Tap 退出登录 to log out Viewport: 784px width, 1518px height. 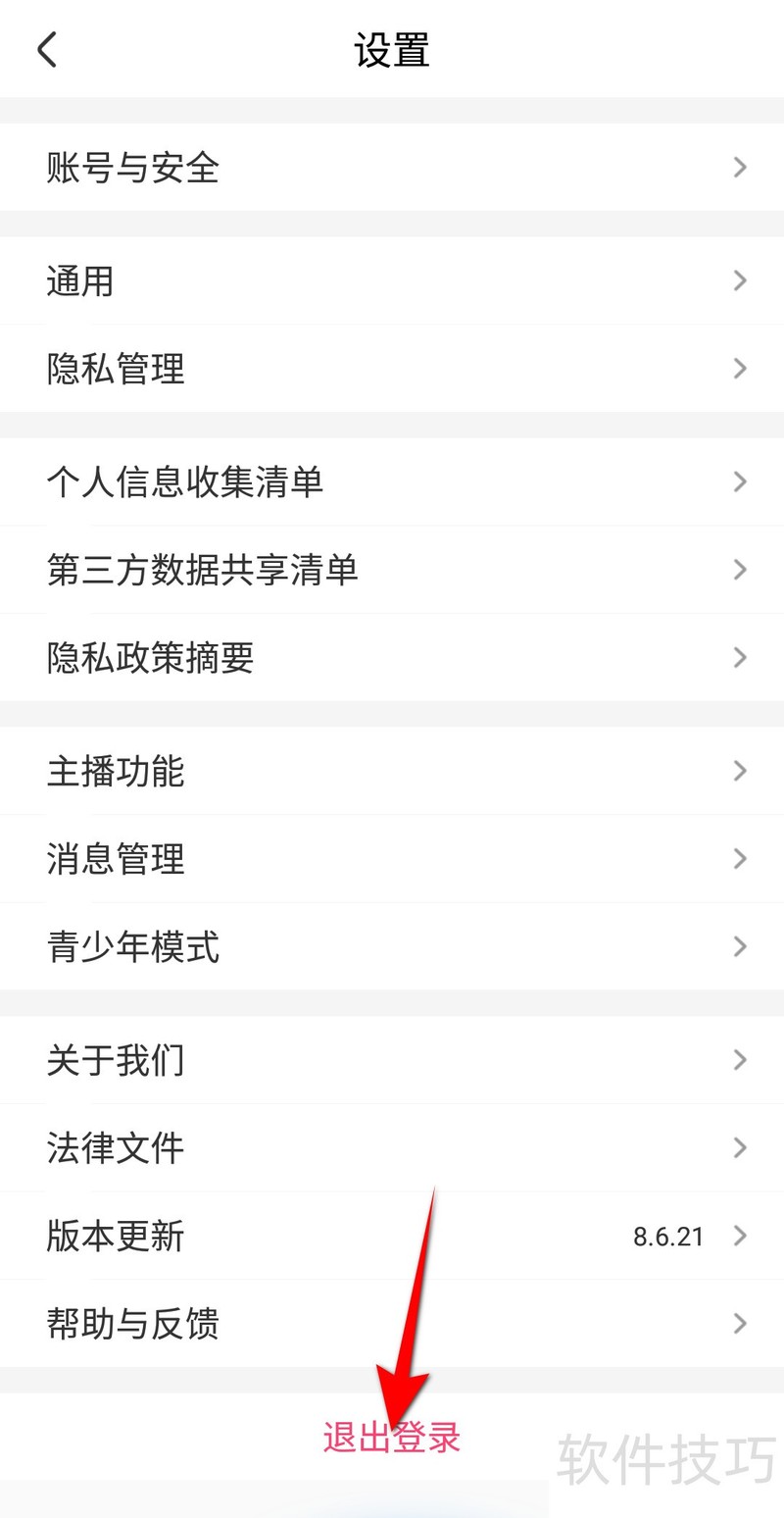[x=392, y=1438]
